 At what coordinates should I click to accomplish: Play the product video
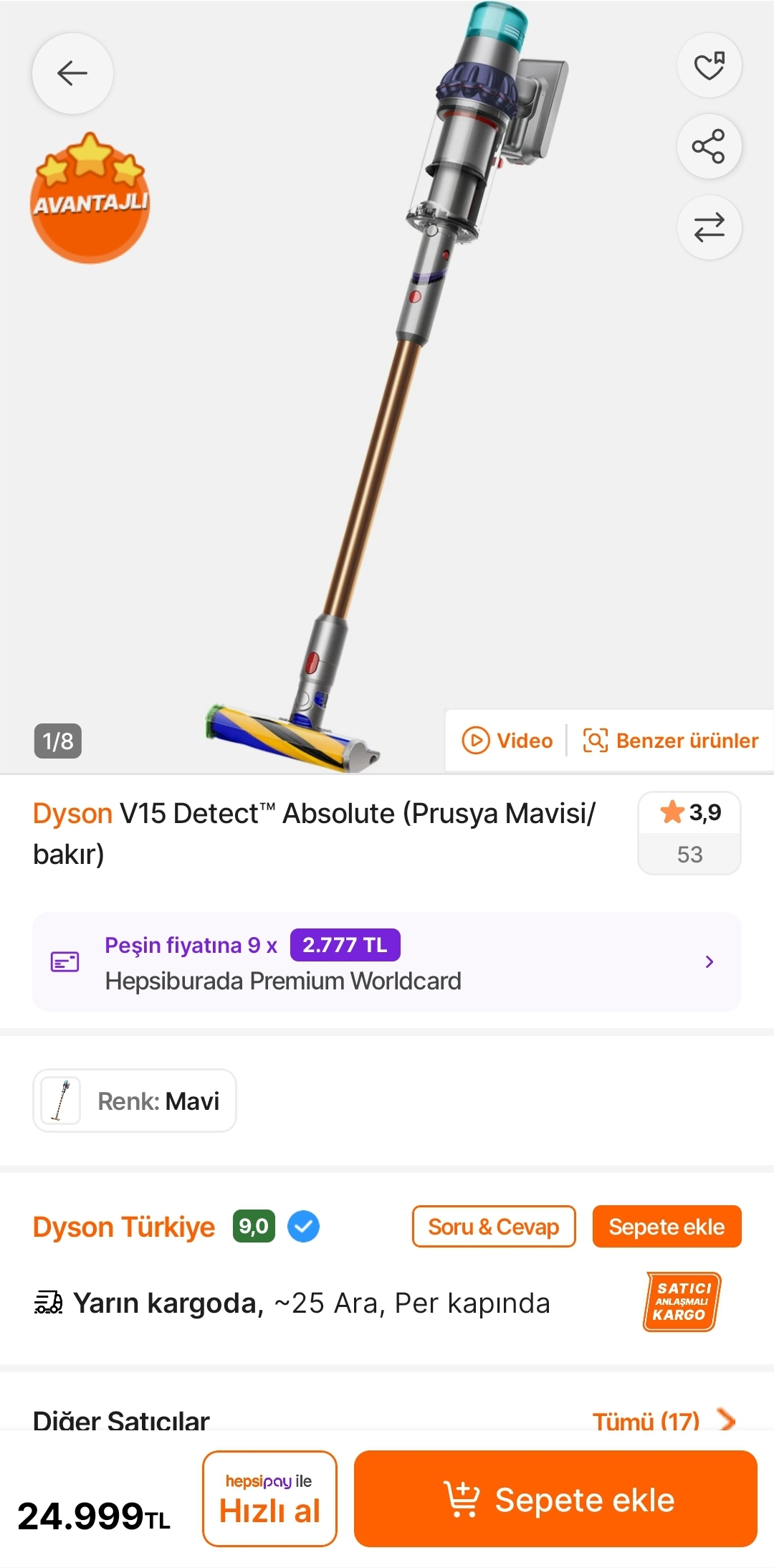(507, 741)
